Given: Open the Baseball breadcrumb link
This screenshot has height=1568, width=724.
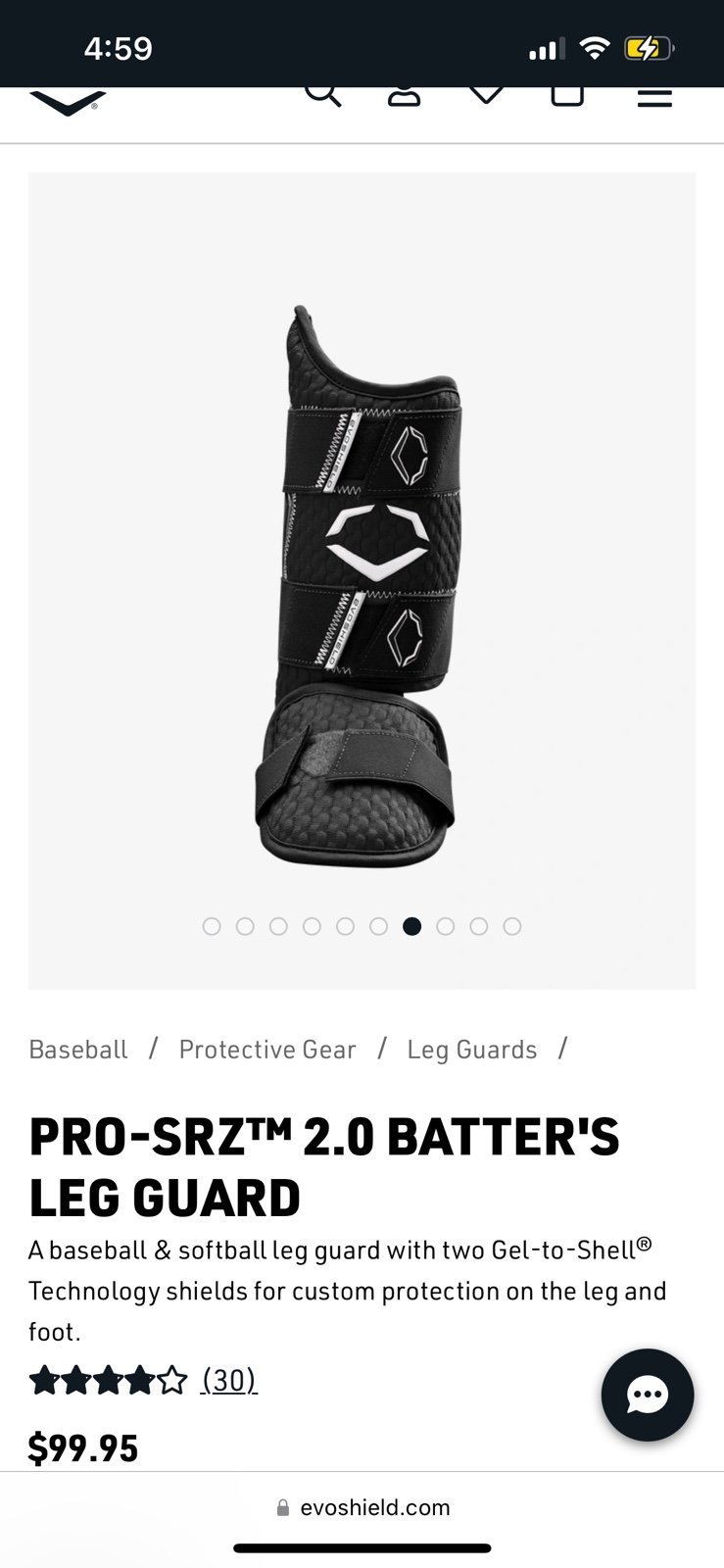Looking at the screenshot, I should [x=78, y=1050].
